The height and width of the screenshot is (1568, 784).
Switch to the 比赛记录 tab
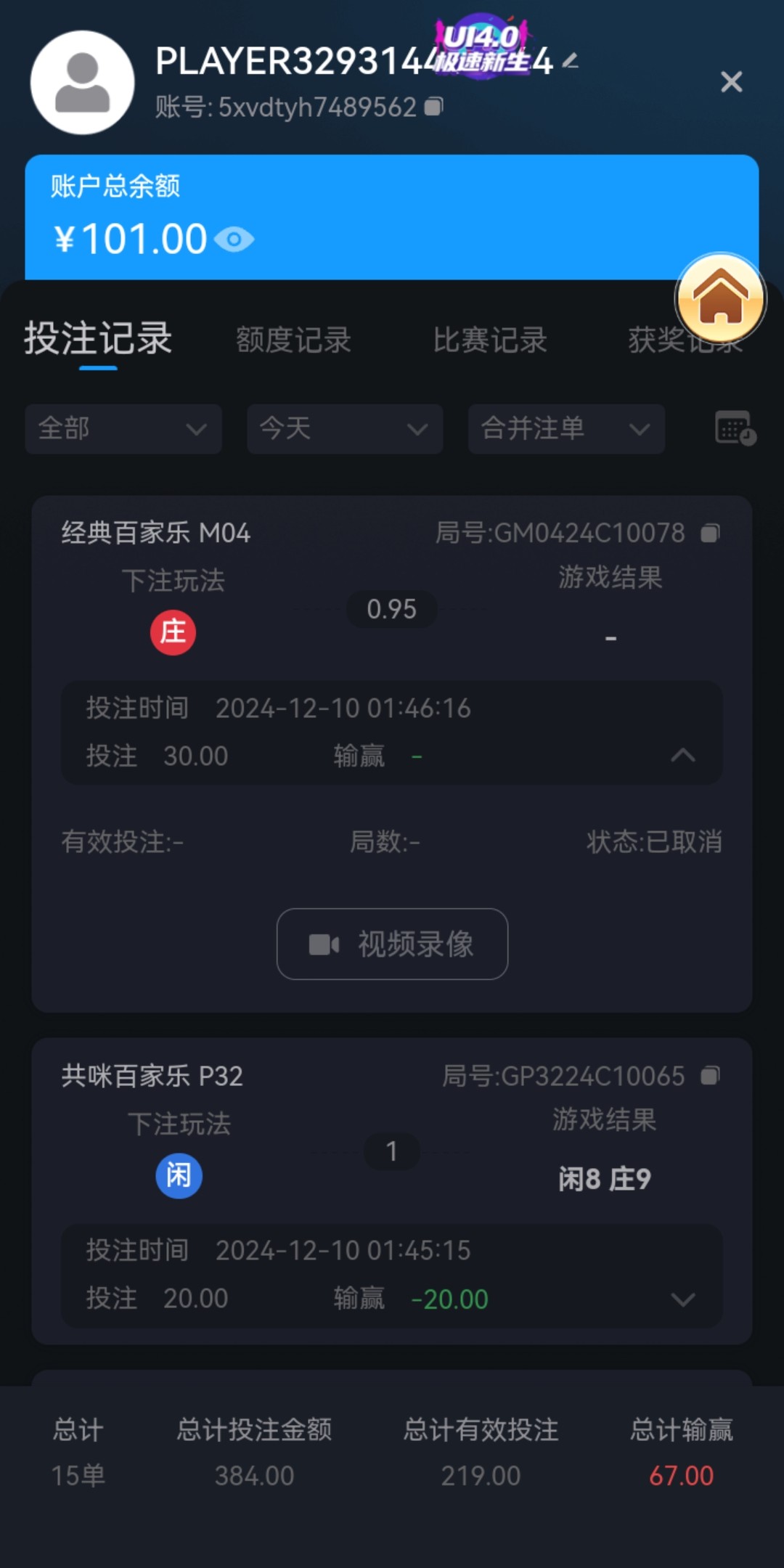click(490, 340)
